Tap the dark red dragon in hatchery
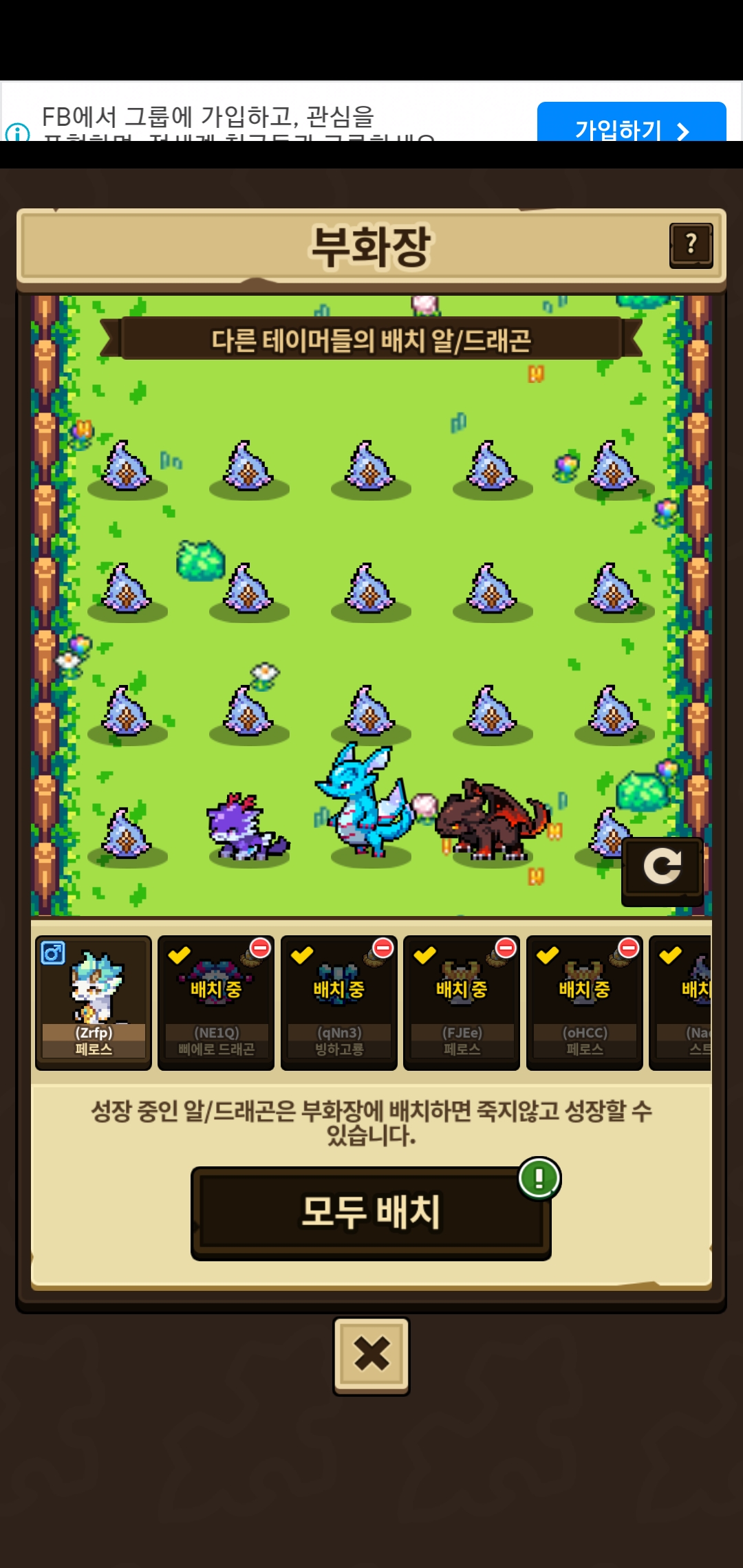Screen dimensions: 743x1568 tap(491, 822)
